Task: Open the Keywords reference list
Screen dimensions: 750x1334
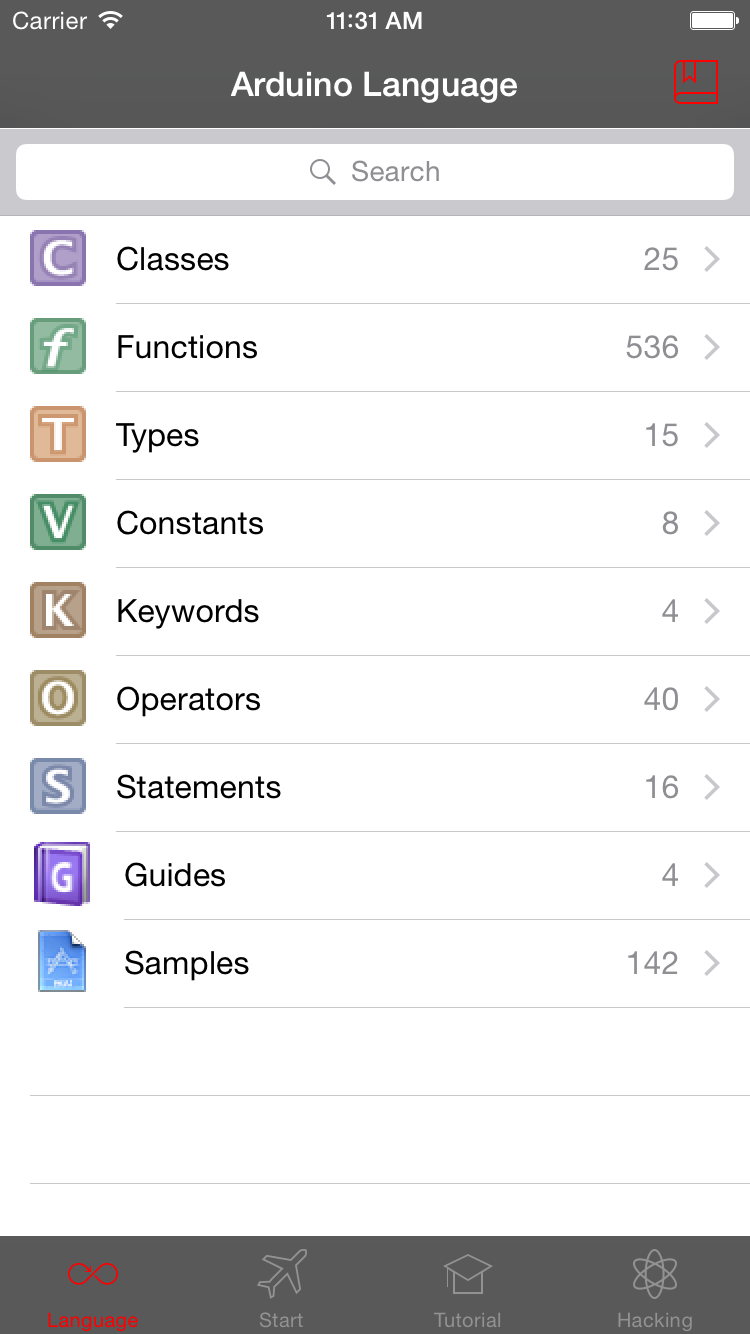Action: tap(375, 610)
